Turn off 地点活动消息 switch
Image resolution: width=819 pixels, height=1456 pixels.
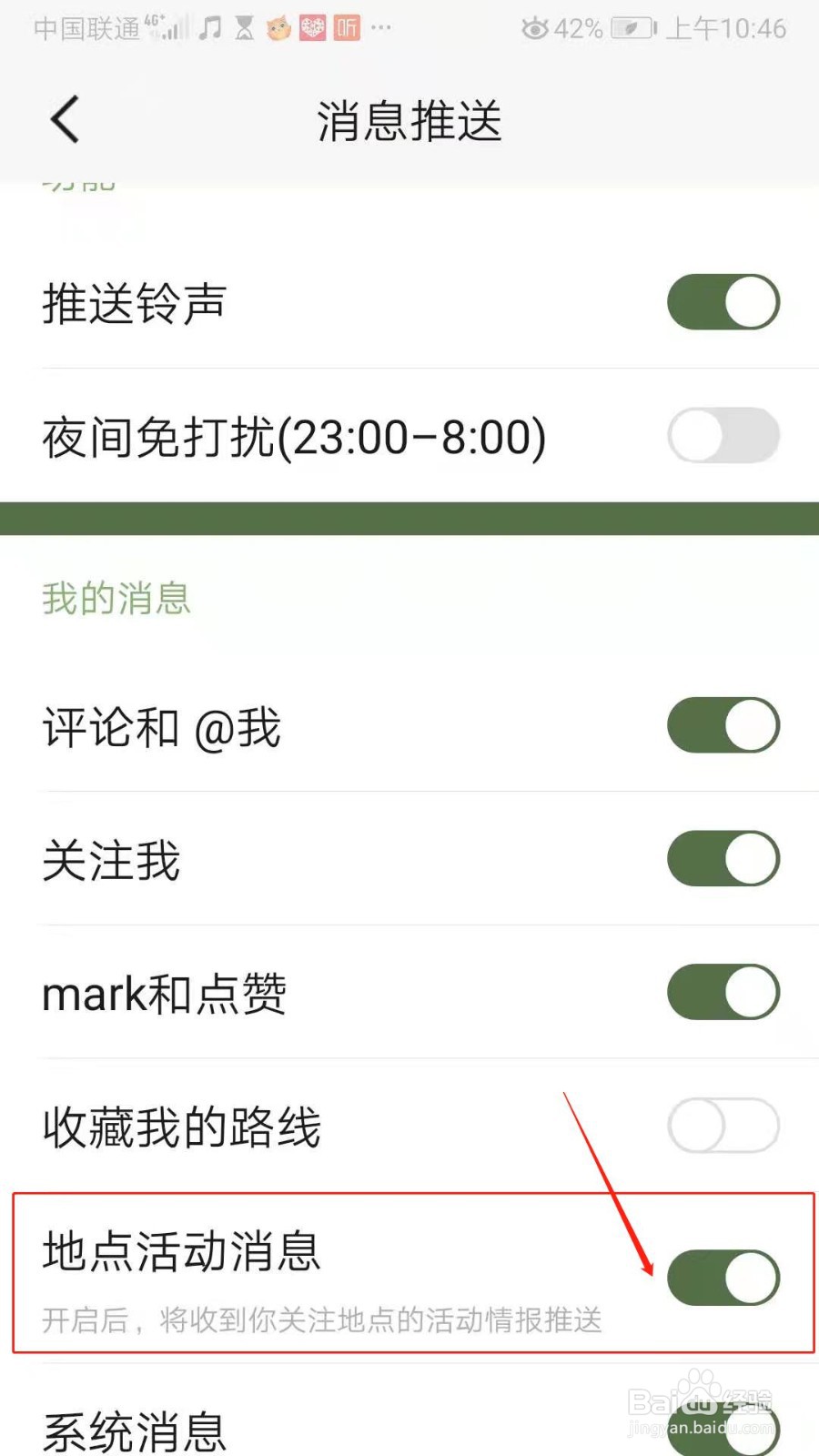[723, 1278]
